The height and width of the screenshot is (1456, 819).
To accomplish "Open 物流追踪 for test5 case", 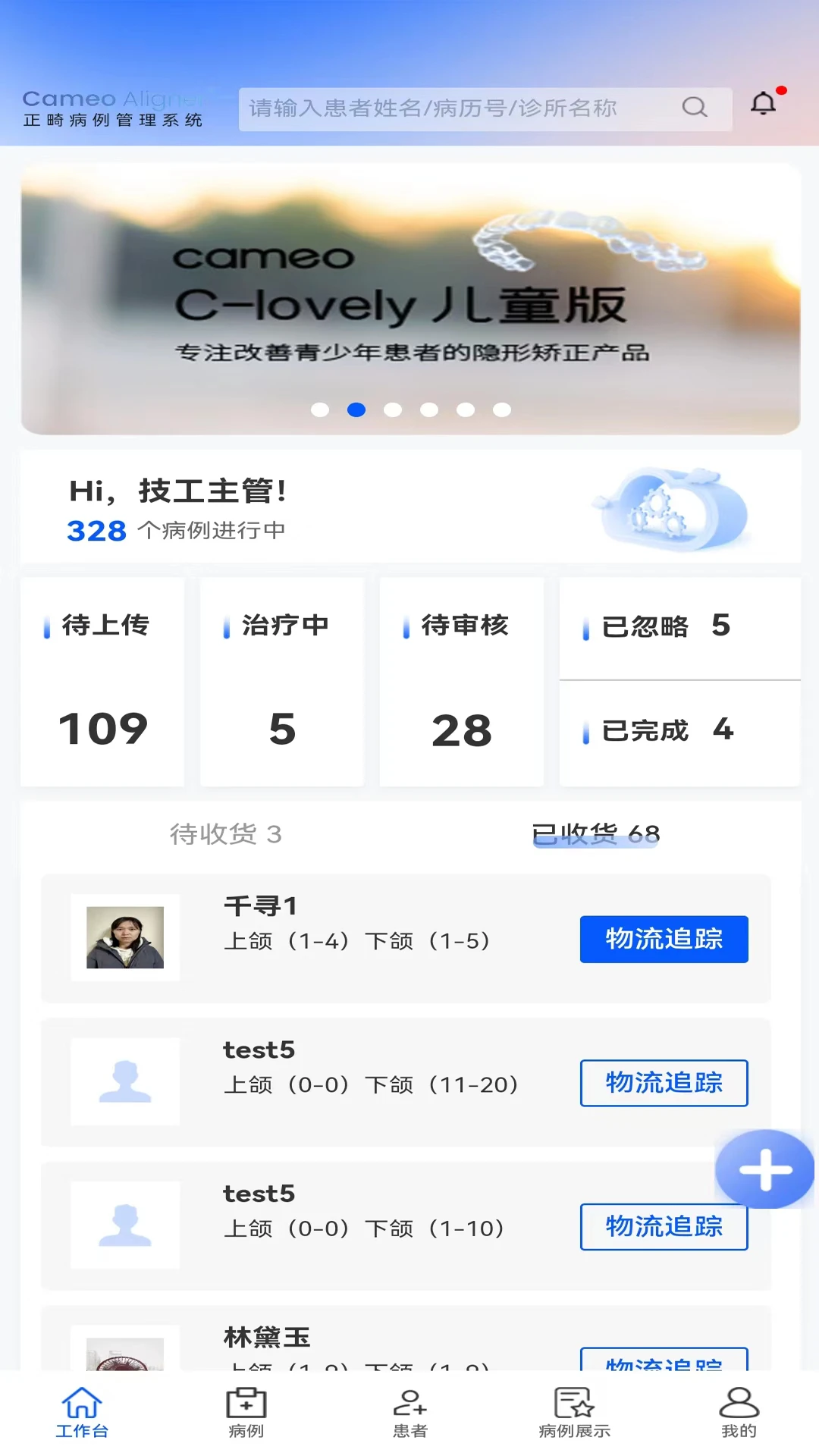I will pyautogui.click(x=663, y=1083).
